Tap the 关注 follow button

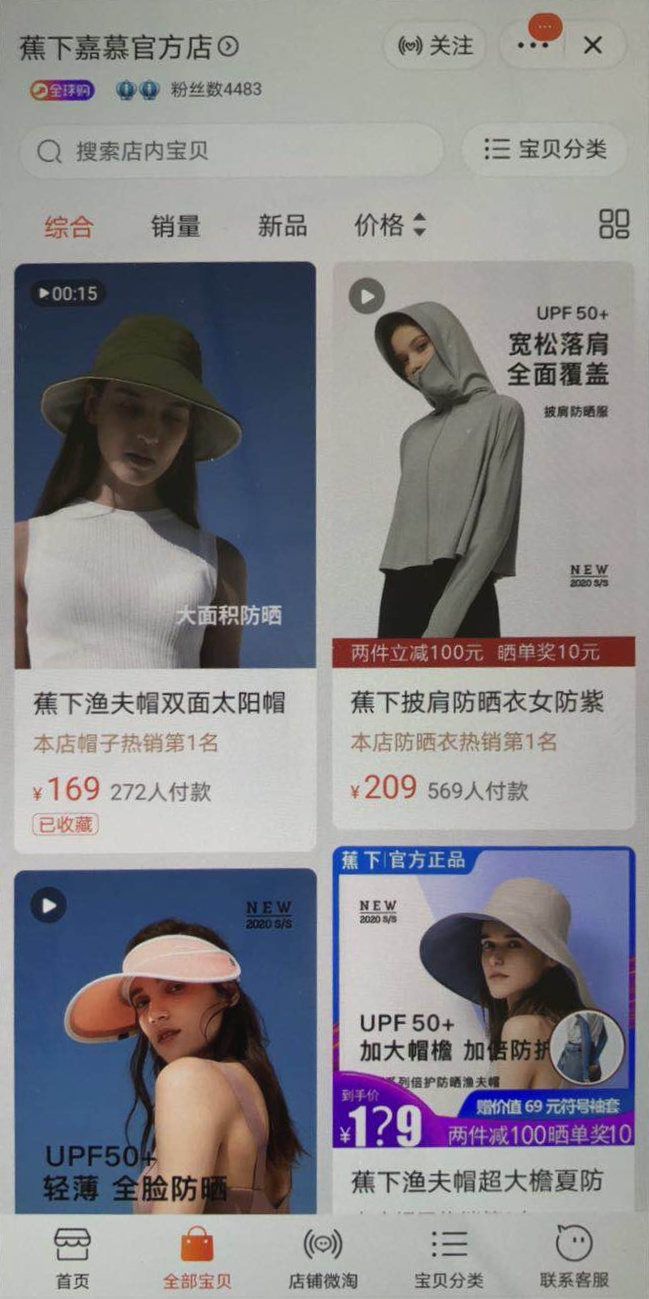(434, 46)
